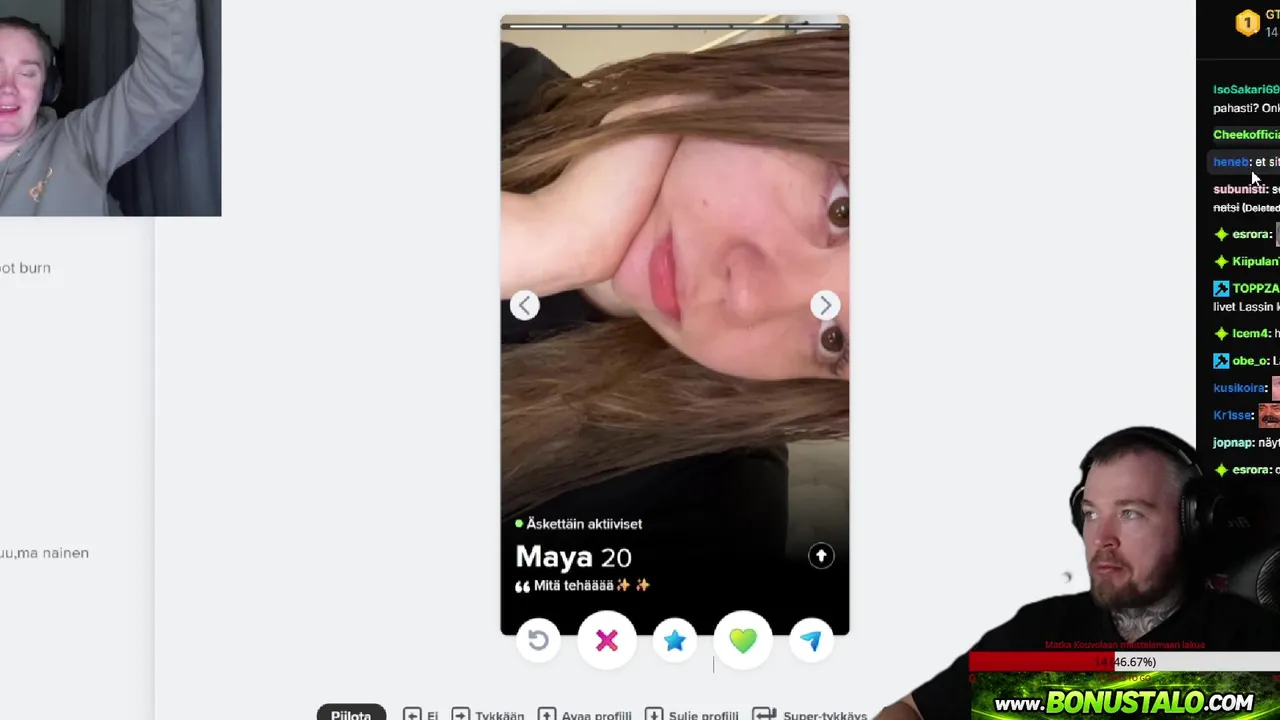
Task: Send a Super Like with the star
Action: pyautogui.click(x=675, y=640)
